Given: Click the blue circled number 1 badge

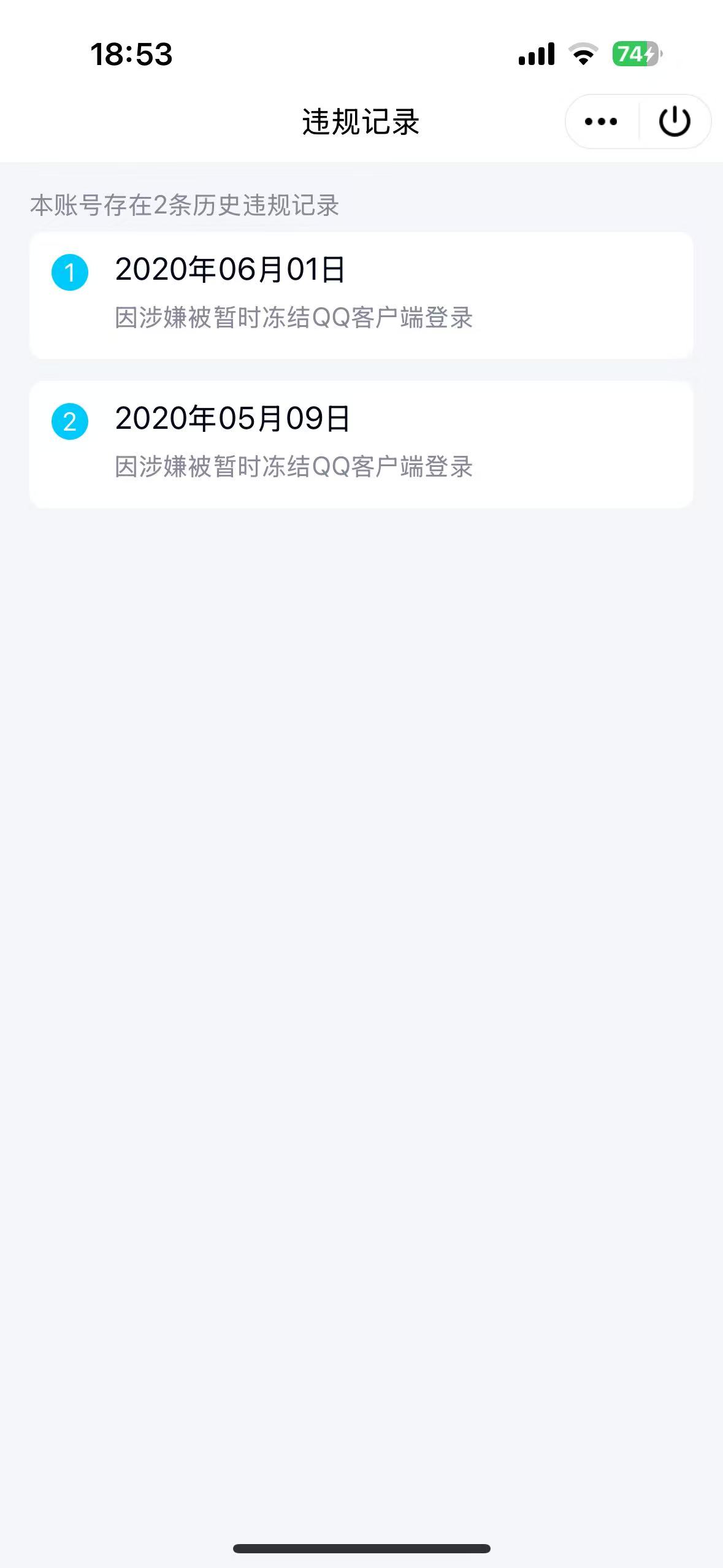Looking at the screenshot, I should tap(70, 272).
